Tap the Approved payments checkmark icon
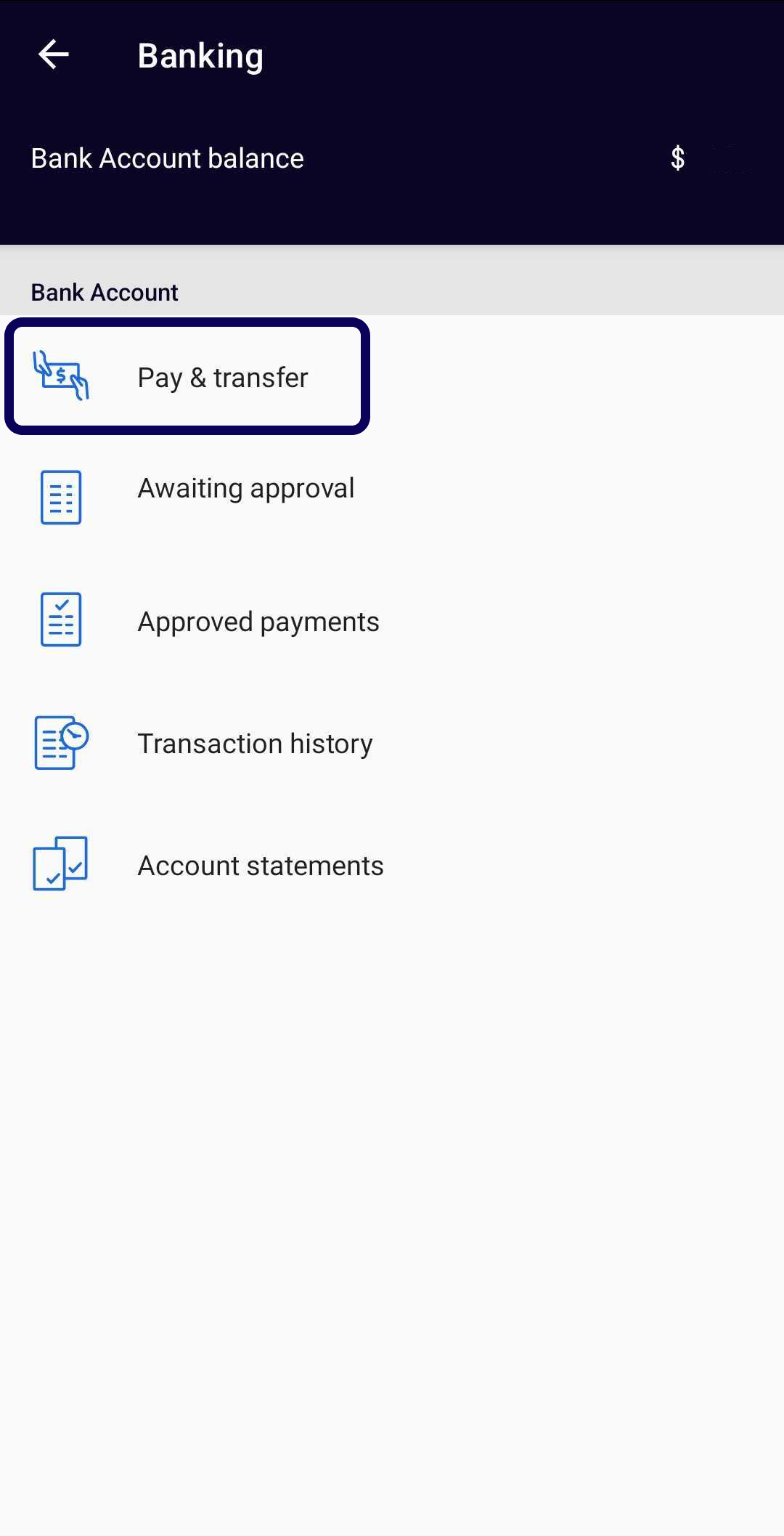Screen dimensions: 784x1536 (61, 620)
